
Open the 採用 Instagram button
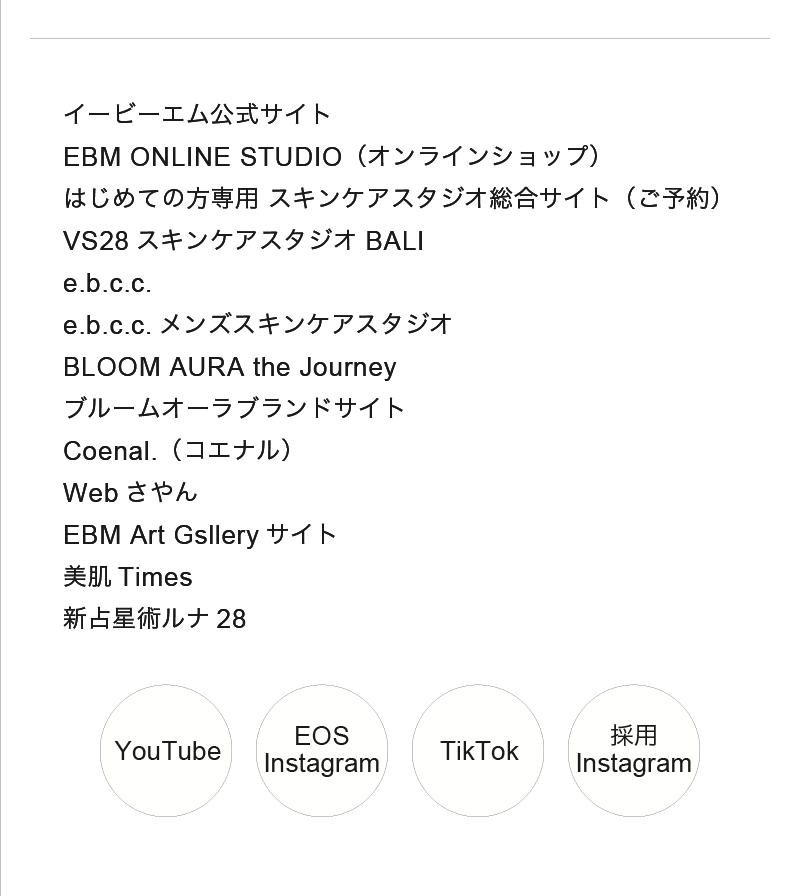pyautogui.click(x=634, y=751)
